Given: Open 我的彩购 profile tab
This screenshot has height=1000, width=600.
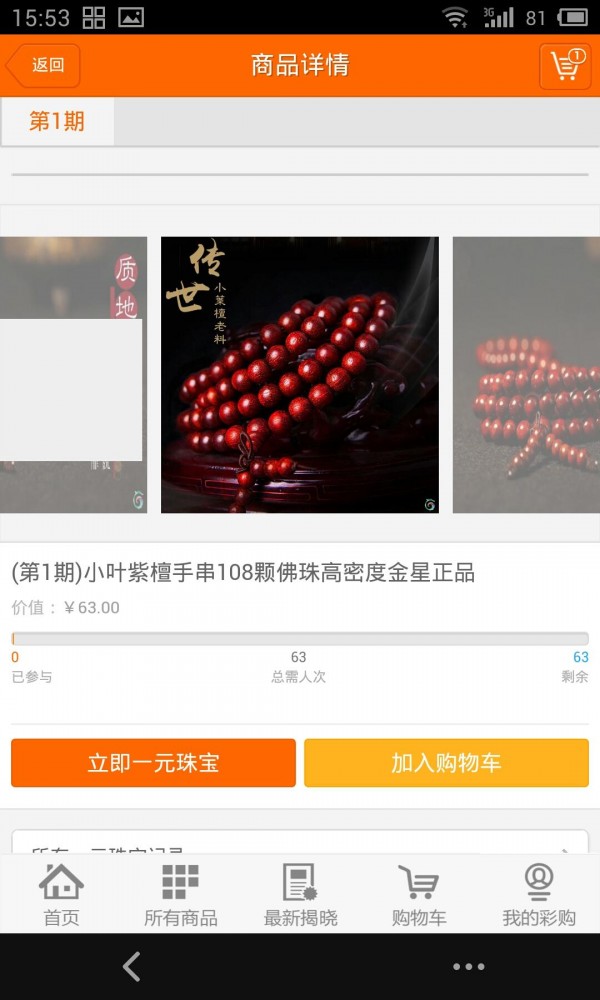Looking at the screenshot, I should [538, 895].
